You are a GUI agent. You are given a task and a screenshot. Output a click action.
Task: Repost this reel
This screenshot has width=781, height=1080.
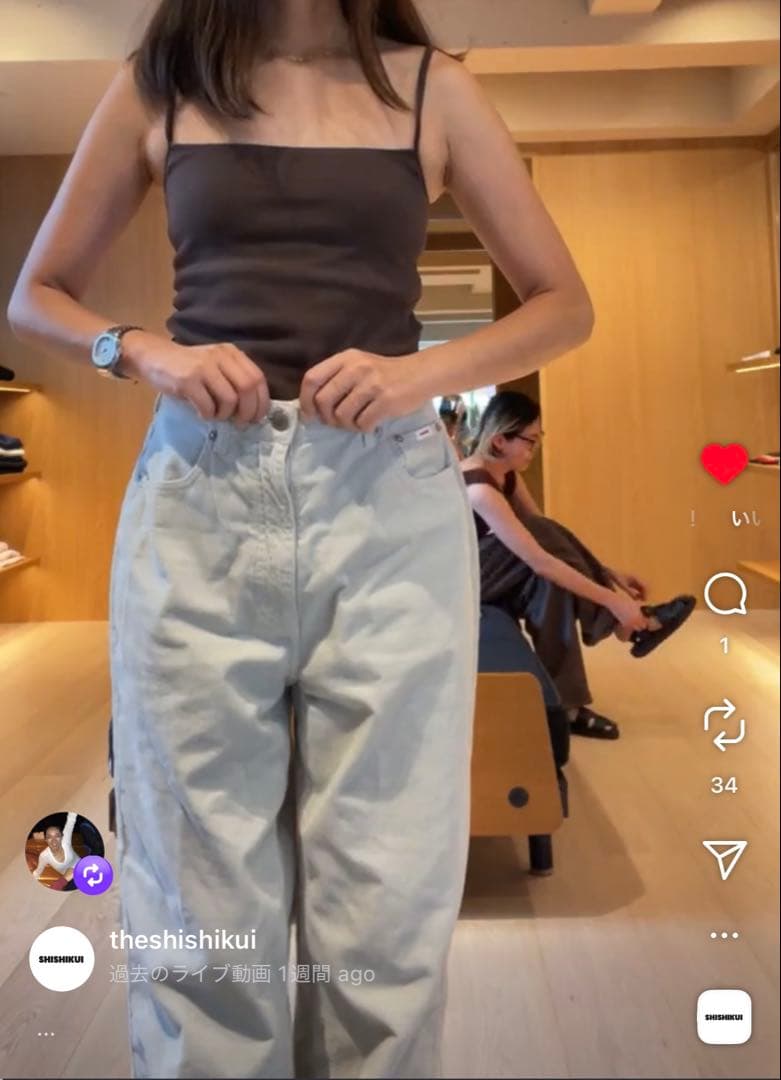click(x=724, y=724)
